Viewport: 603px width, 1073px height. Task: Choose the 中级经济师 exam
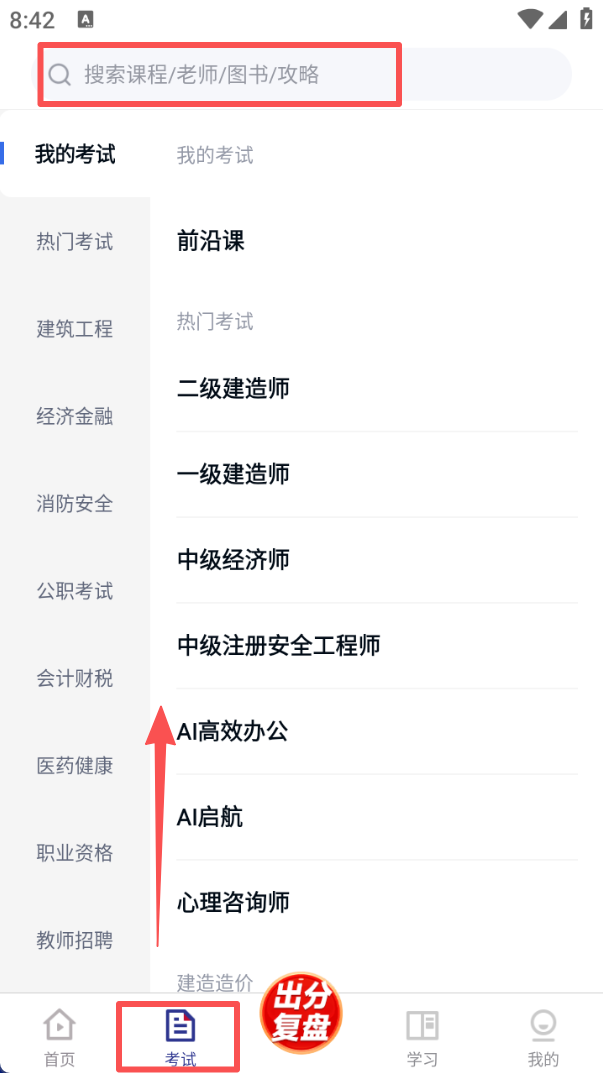(234, 560)
